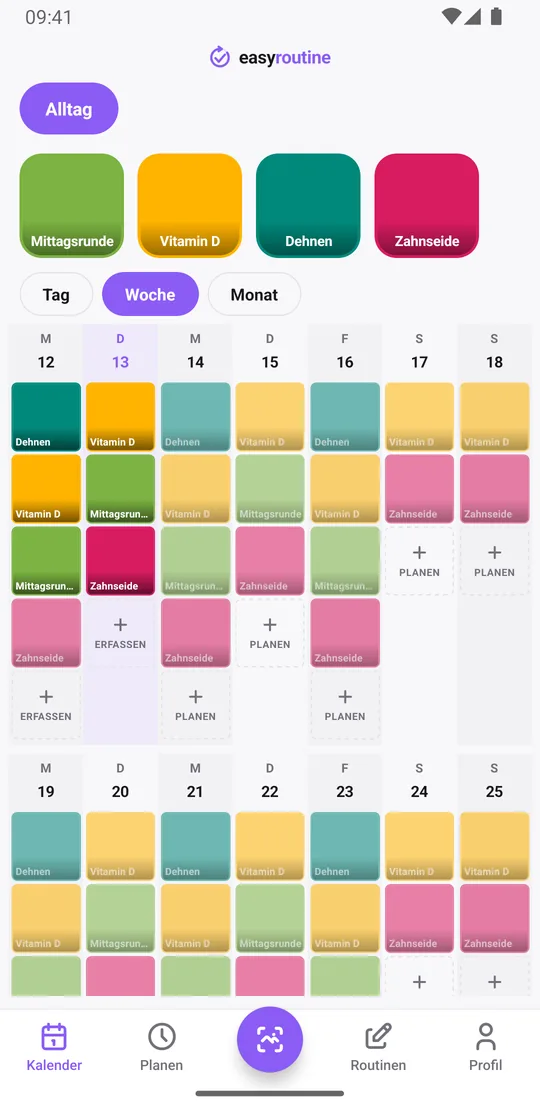Image resolution: width=540 pixels, height=1110 pixels.
Task: Open the Routinen tab
Action: coord(378,1046)
